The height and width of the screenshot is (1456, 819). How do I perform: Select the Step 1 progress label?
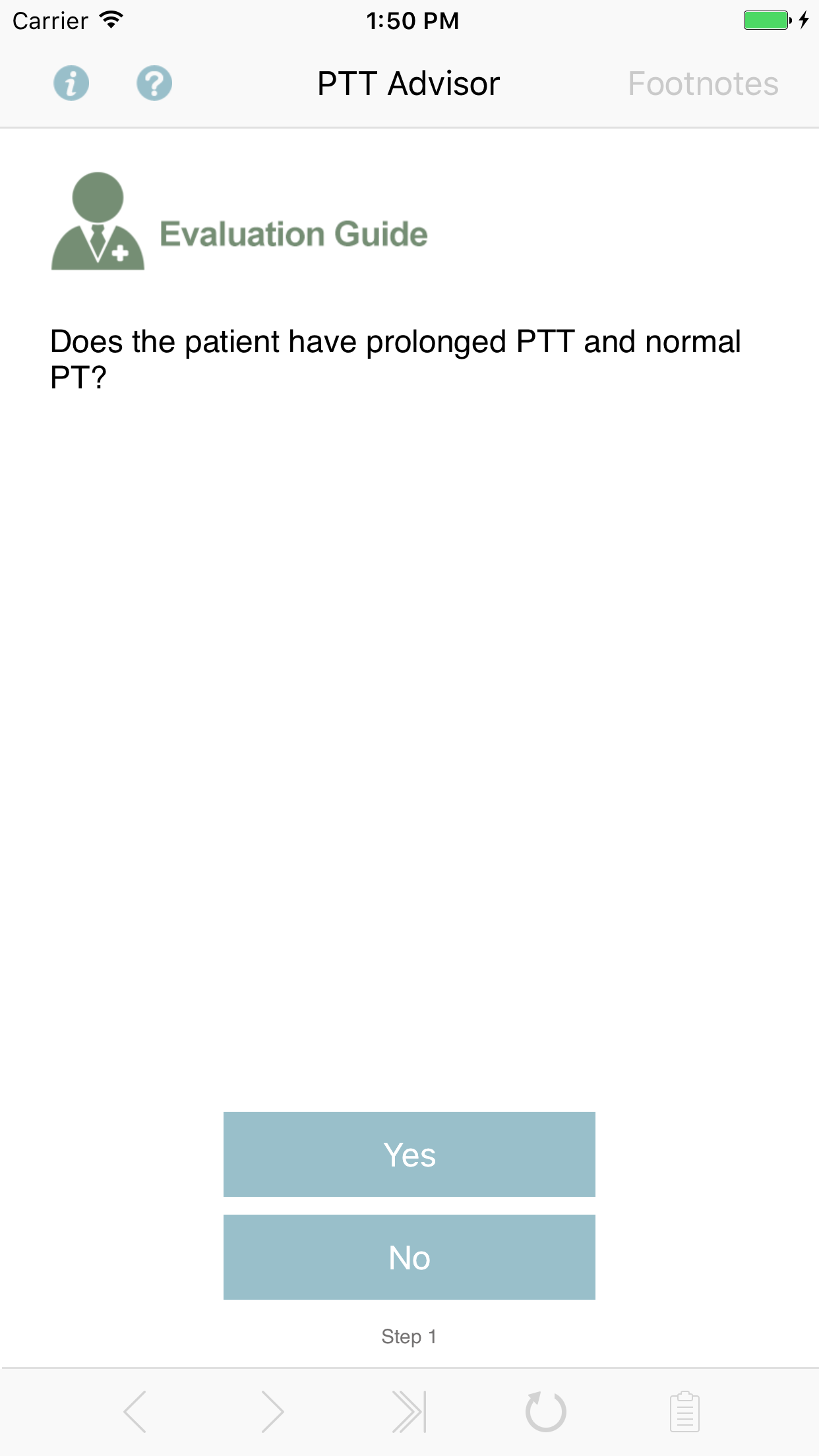pyautogui.click(x=409, y=1336)
